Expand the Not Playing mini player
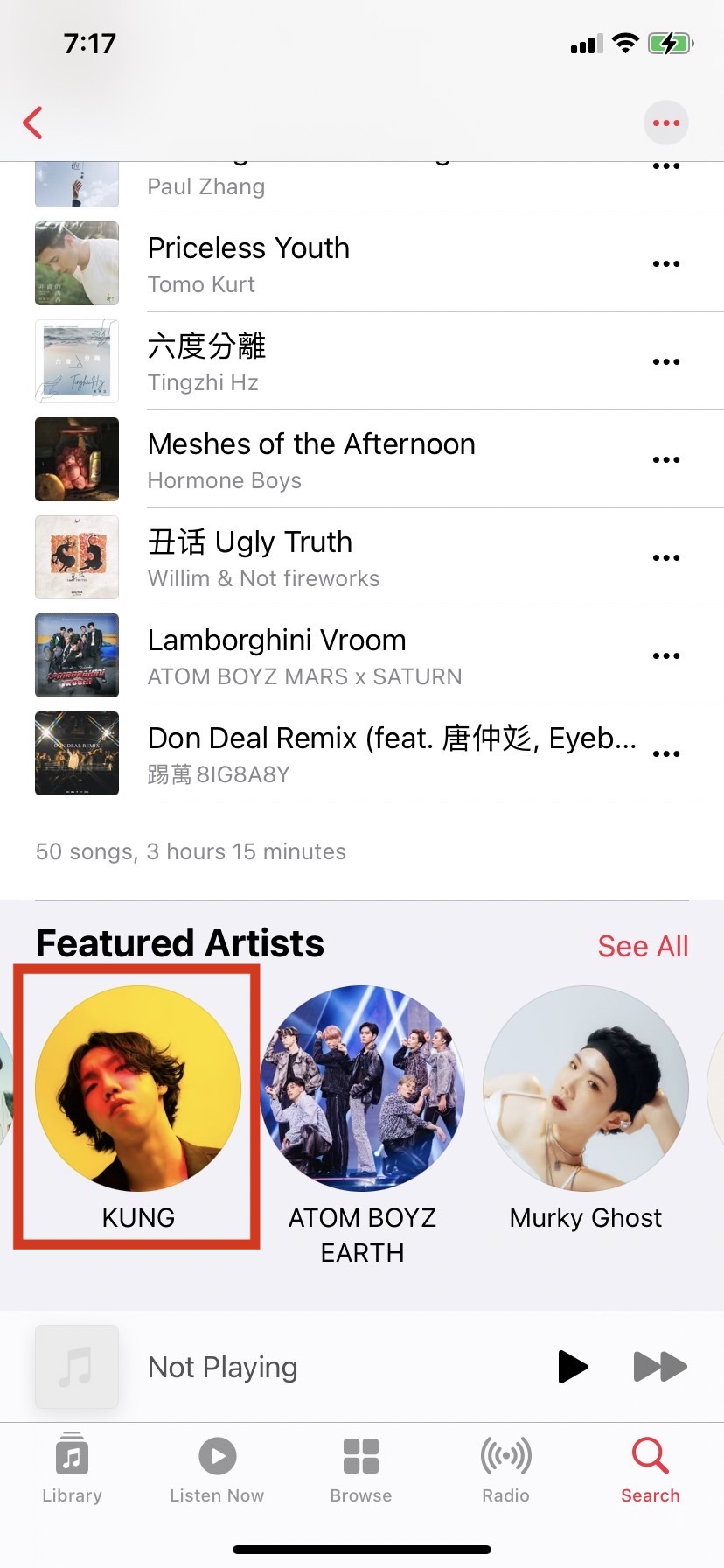 (x=262, y=1366)
